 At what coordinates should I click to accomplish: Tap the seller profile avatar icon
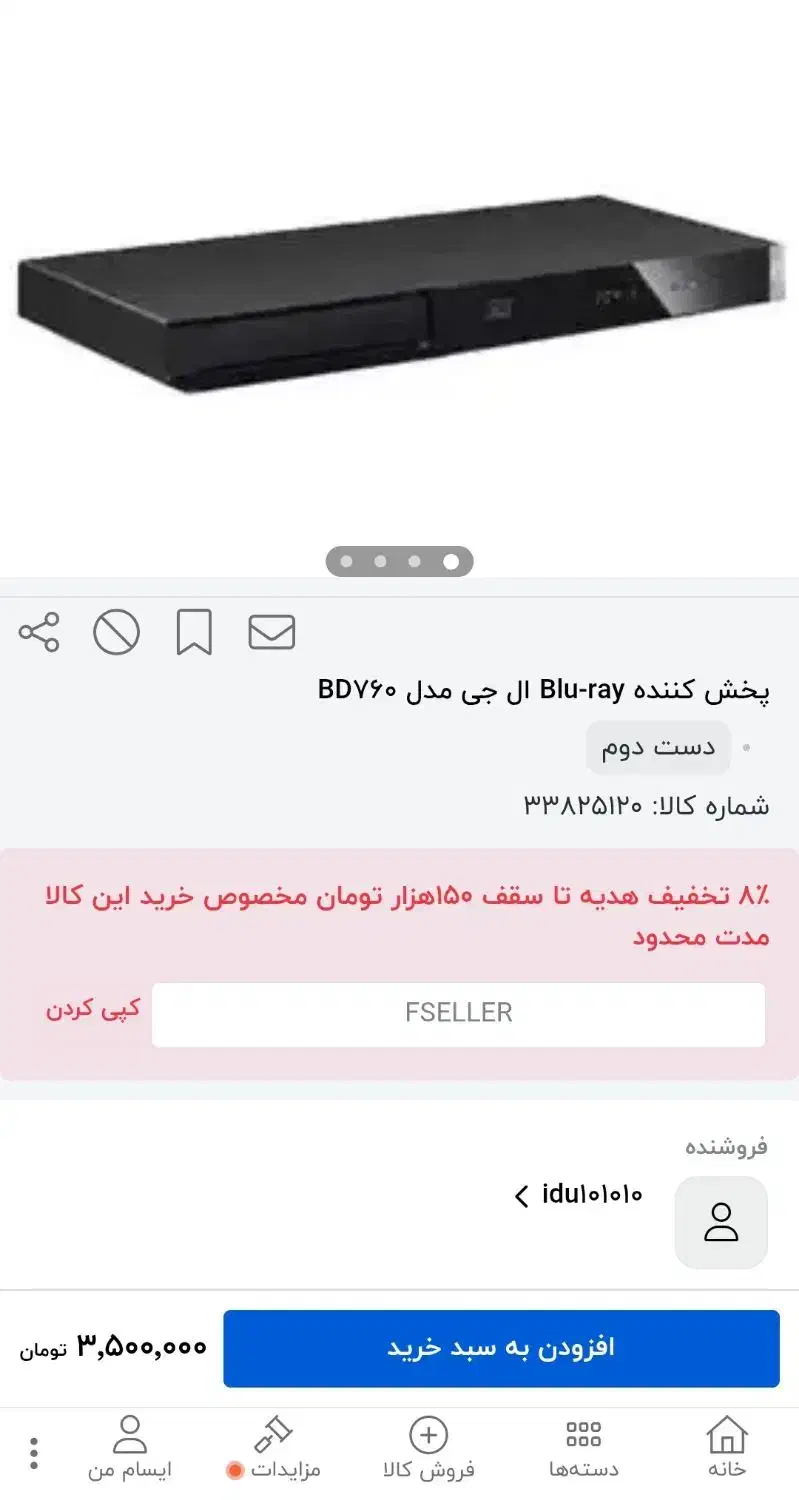pyautogui.click(x=721, y=1222)
